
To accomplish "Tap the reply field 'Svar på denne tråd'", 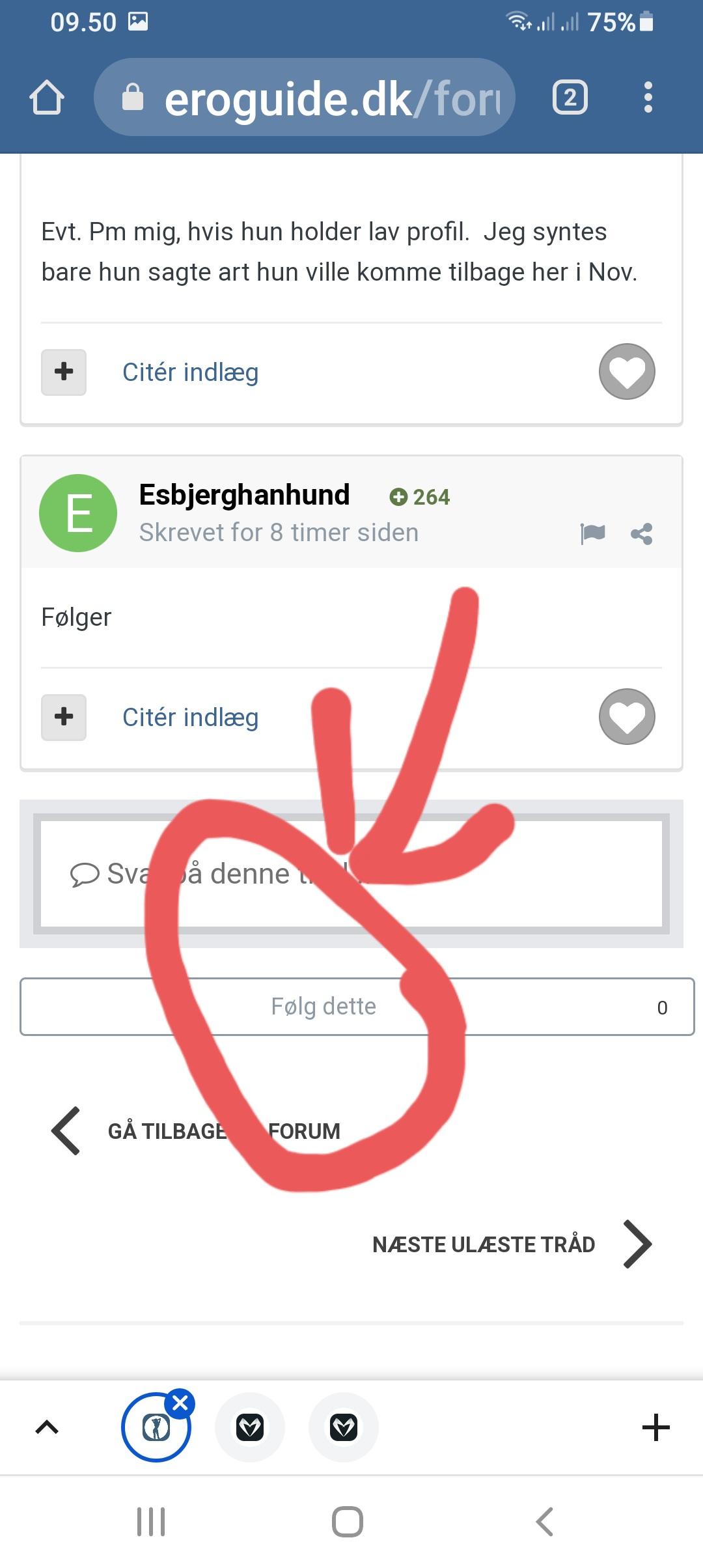I will (x=351, y=873).
